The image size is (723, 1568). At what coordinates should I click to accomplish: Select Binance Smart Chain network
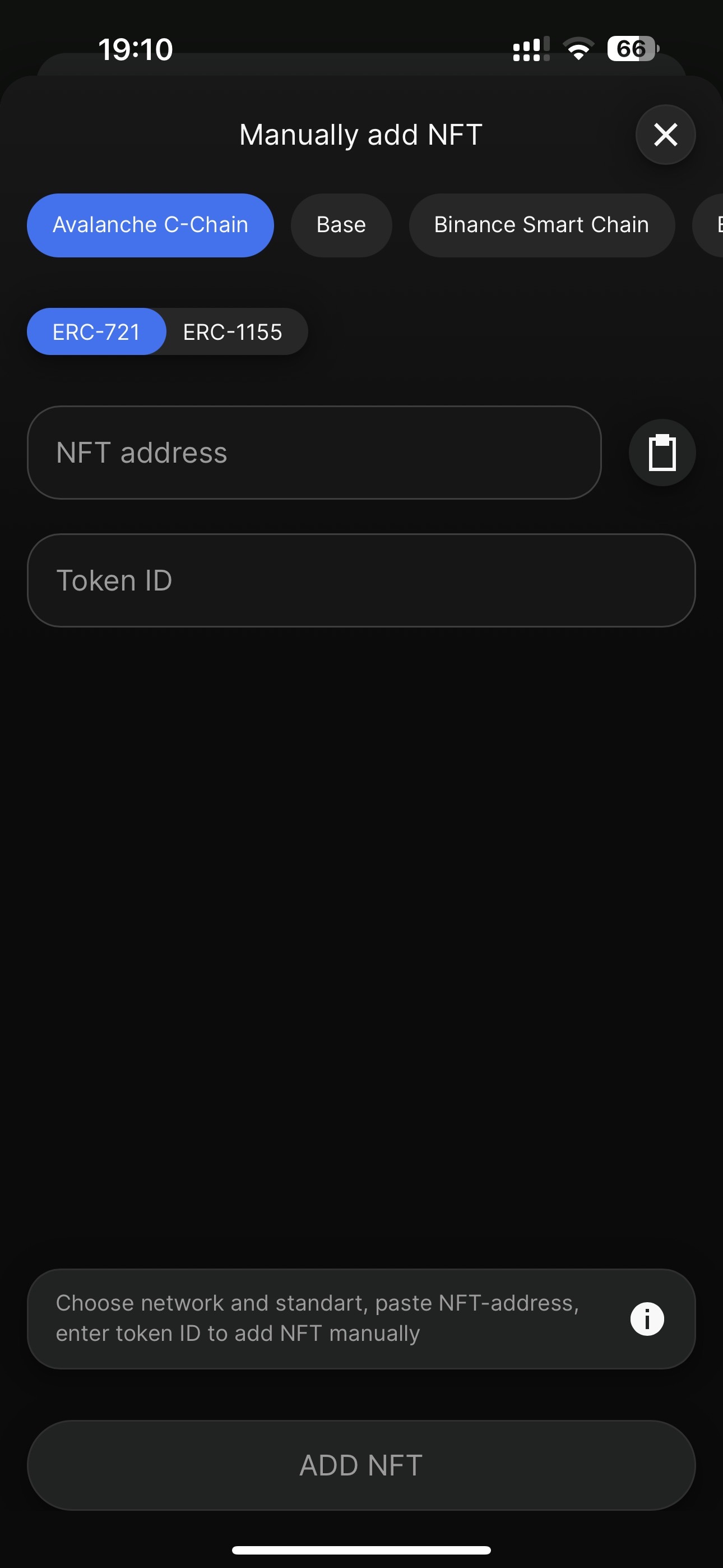pos(541,225)
